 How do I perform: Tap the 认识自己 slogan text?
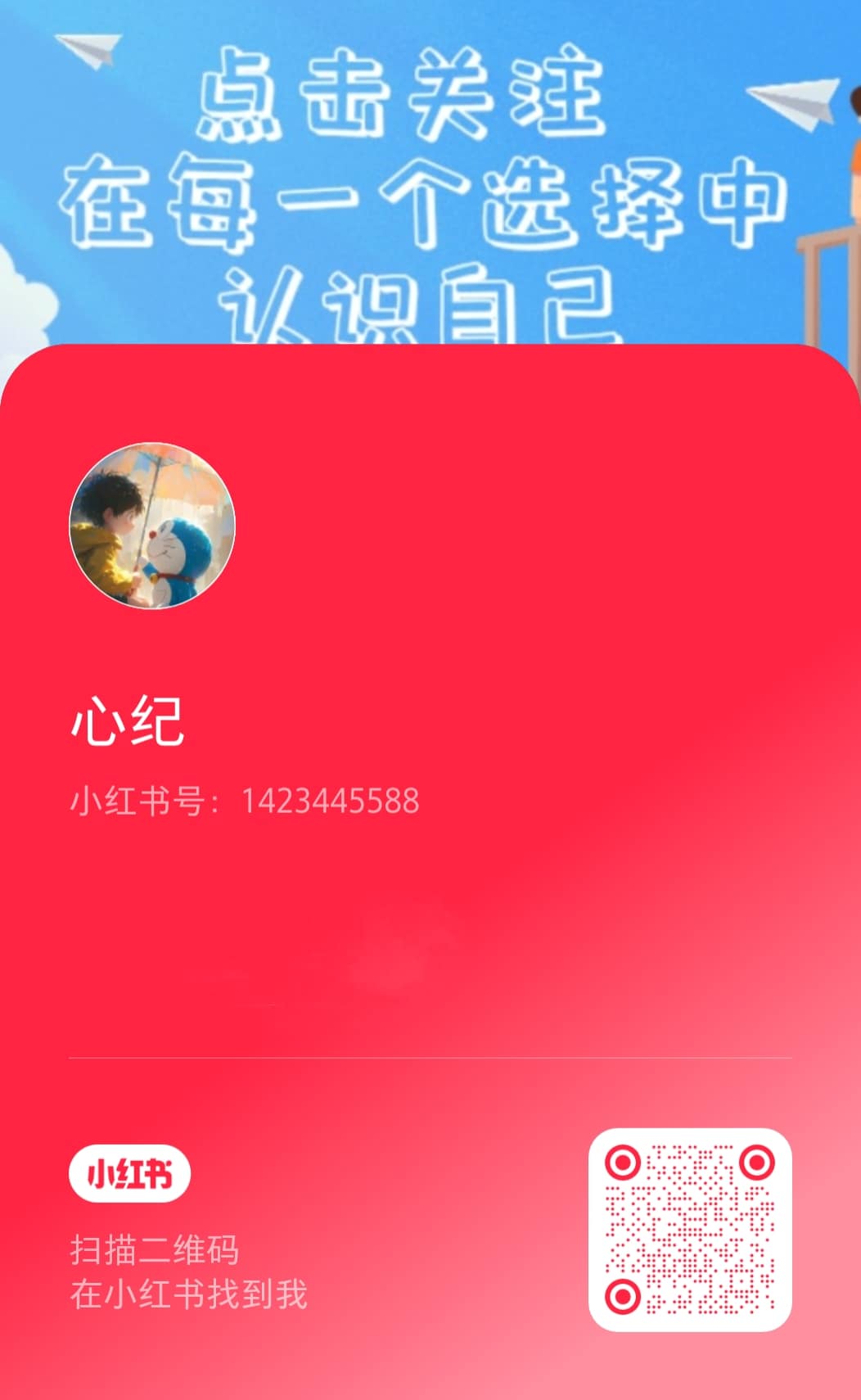[x=417, y=307]
